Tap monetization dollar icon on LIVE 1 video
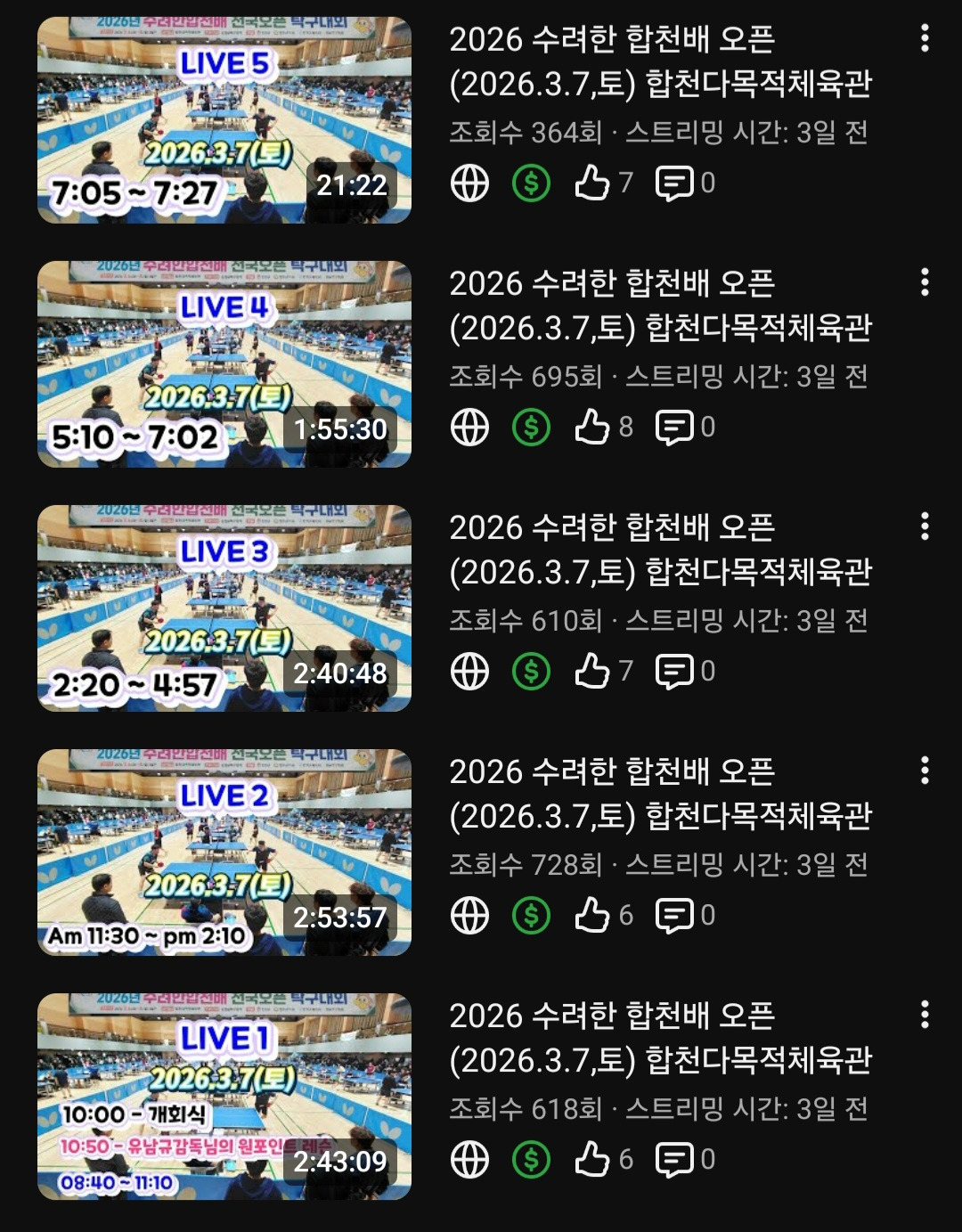 (532, 1160)
